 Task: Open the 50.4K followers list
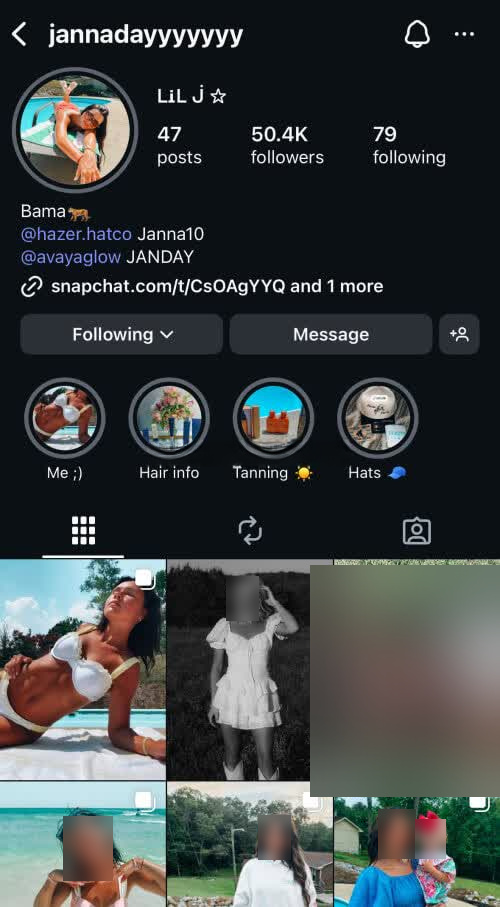click(x=287, y=145)
